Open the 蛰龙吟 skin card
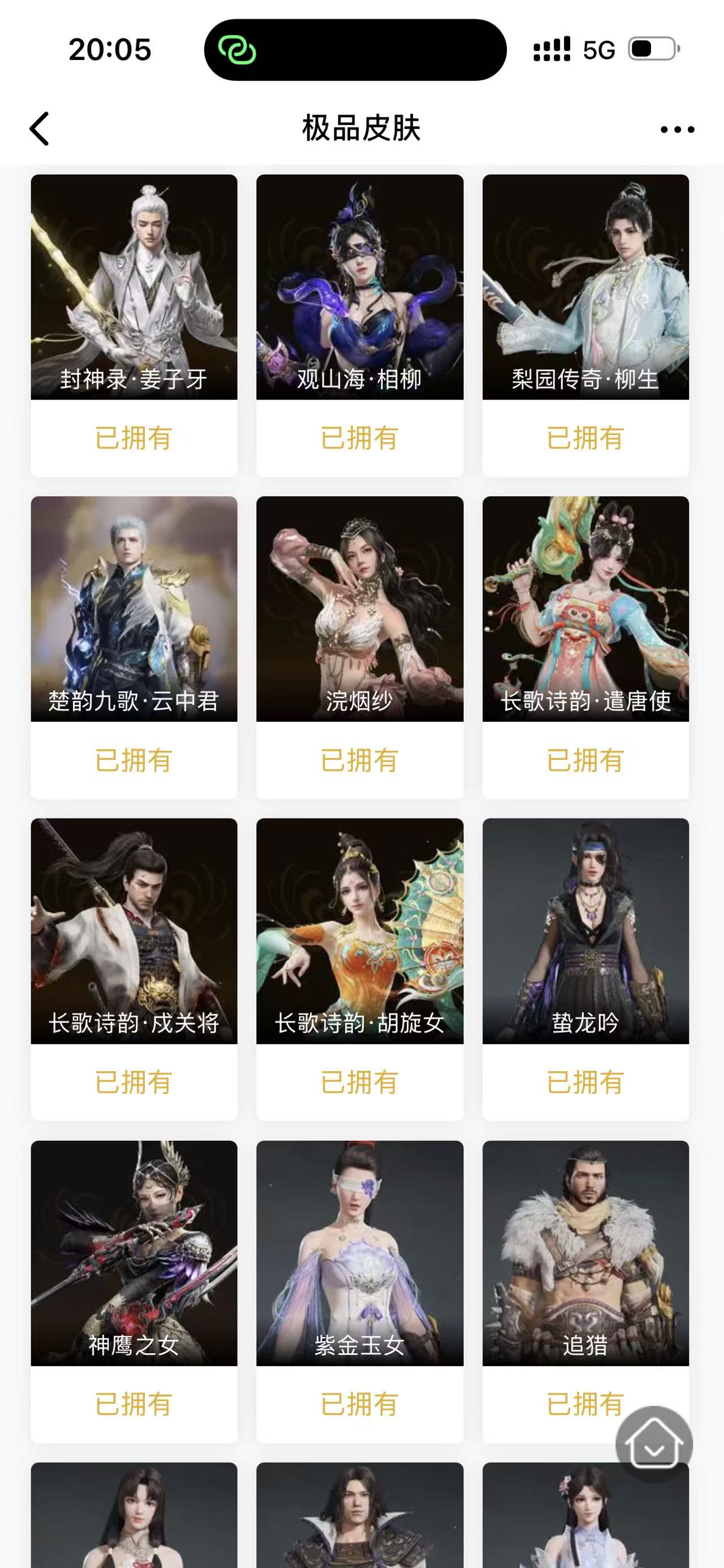The image size is (724, 1568). pyautogui.click(x=585, y=931)
